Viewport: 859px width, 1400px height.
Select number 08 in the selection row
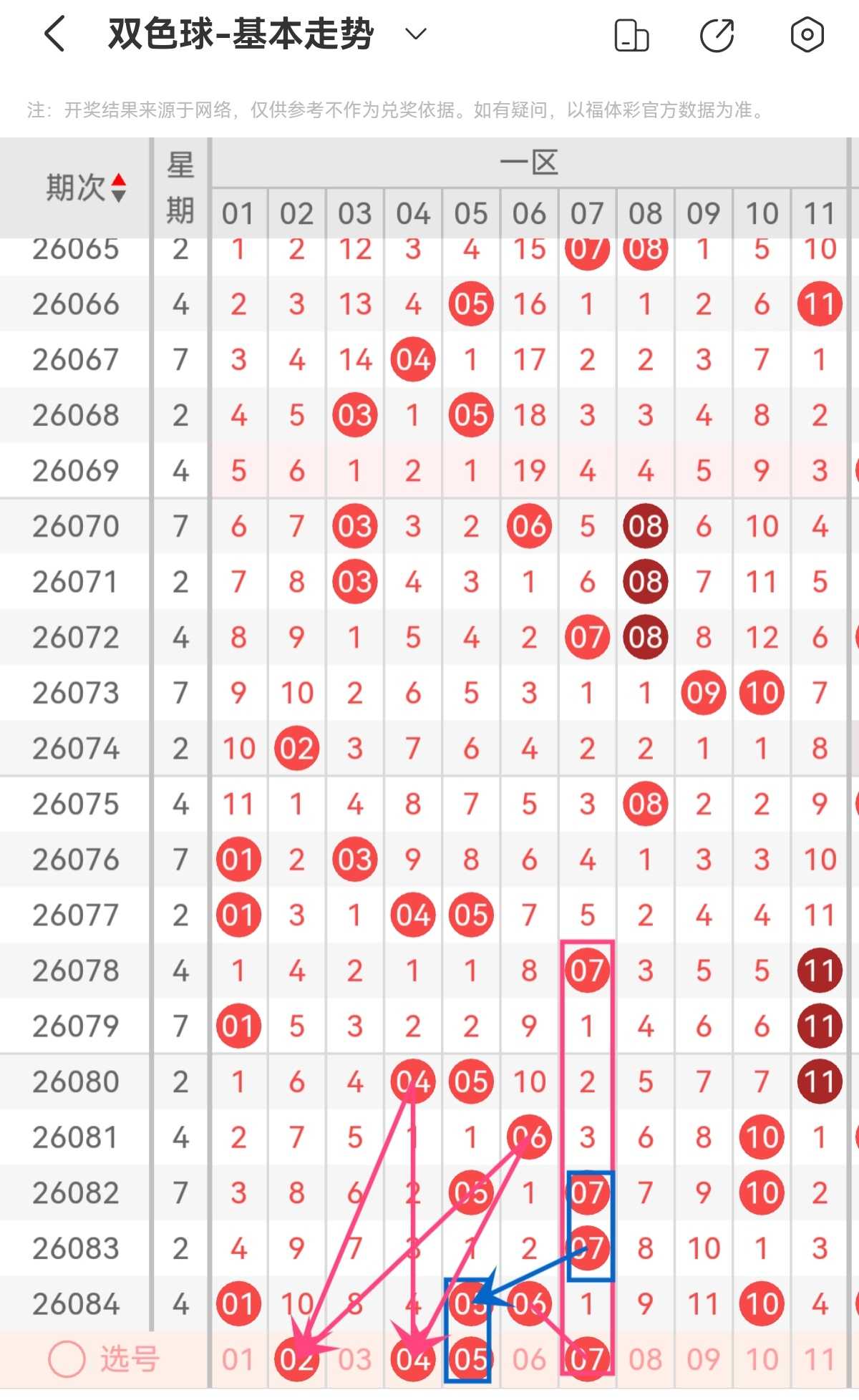point(645,1359)
